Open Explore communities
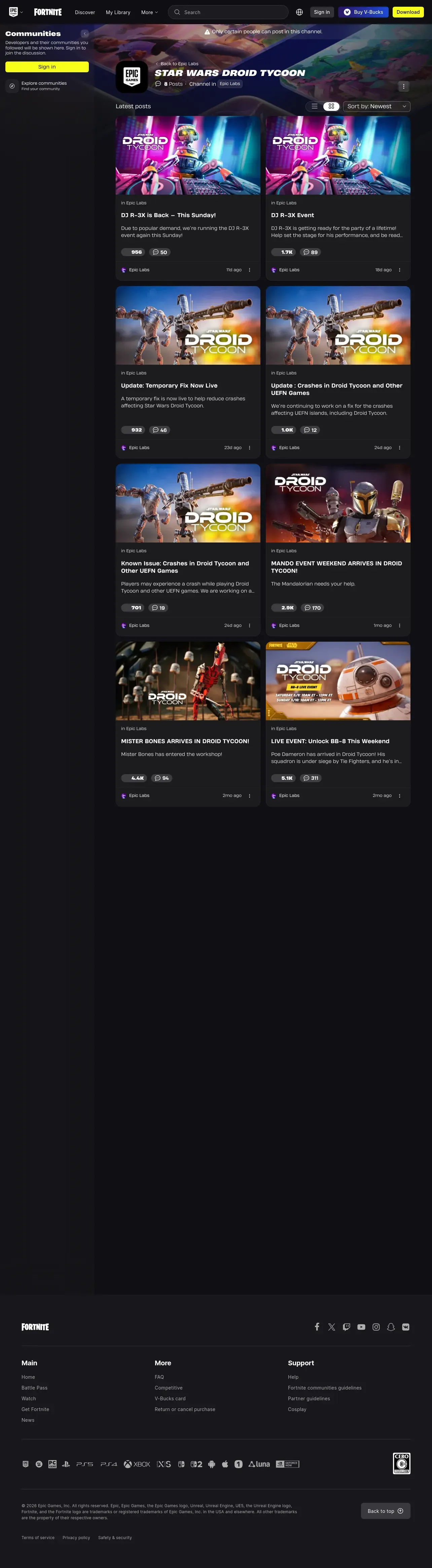This screenshot has width=432, height=1568. tap(44, 86)
